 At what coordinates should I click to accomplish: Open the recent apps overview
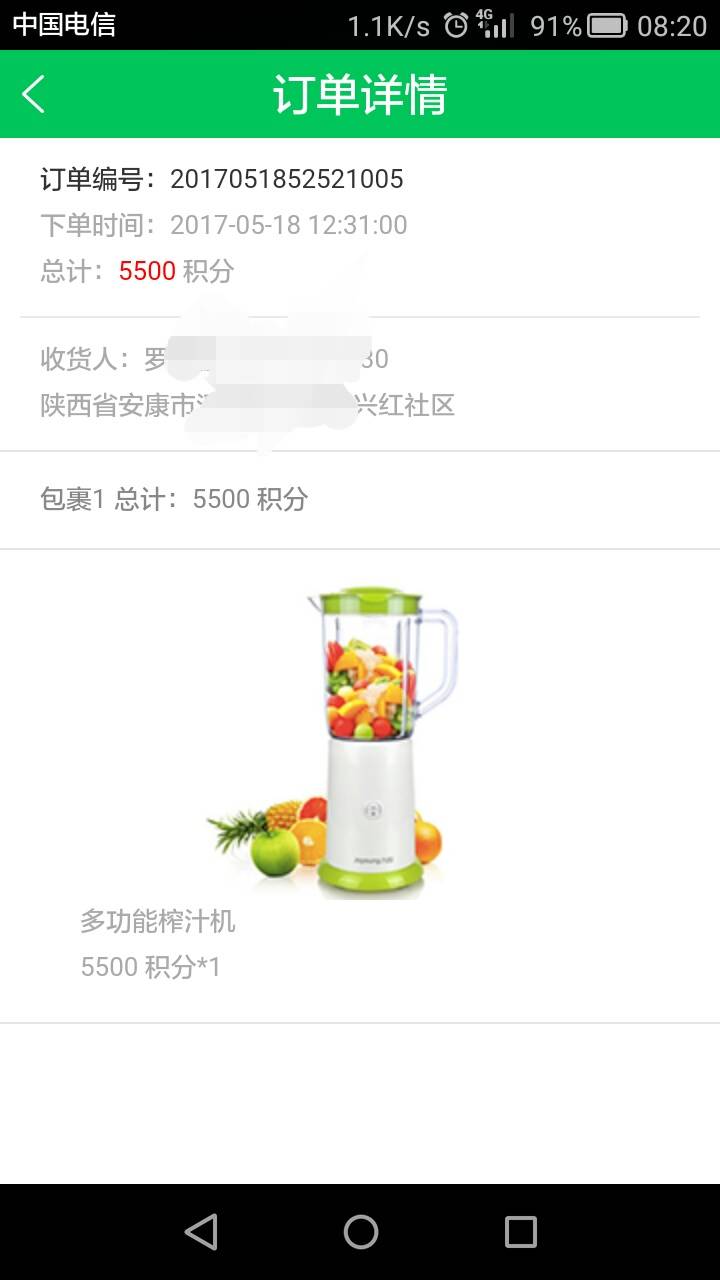pyautogui.click(x=520, y=1232)
